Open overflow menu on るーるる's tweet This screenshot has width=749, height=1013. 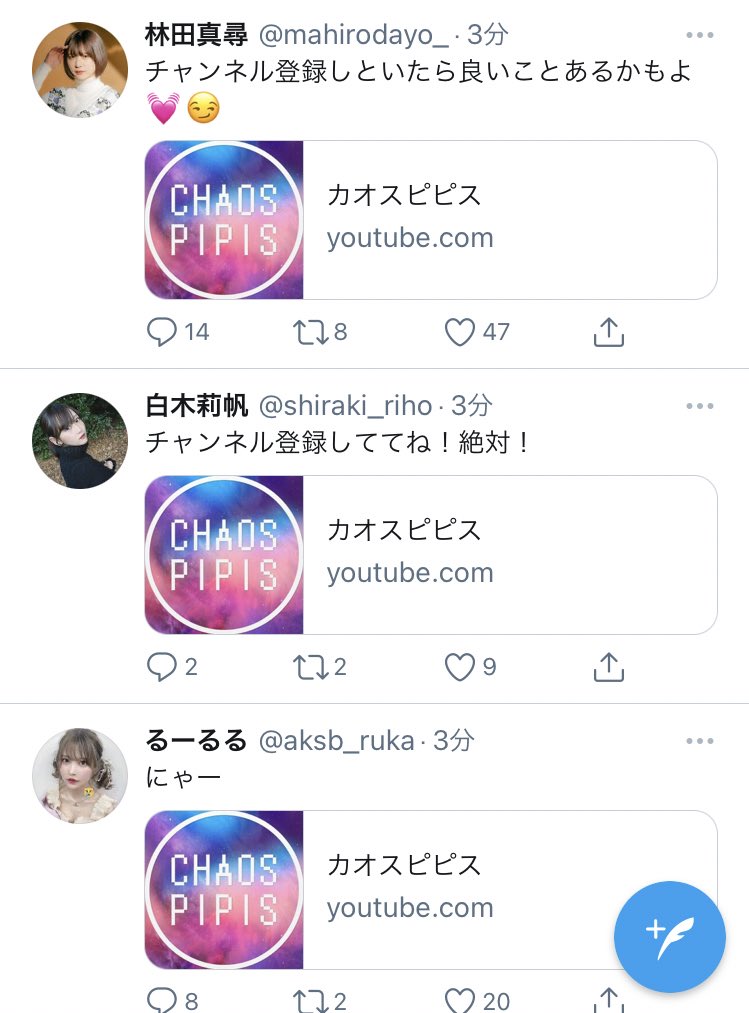click(x=699, y=741)
